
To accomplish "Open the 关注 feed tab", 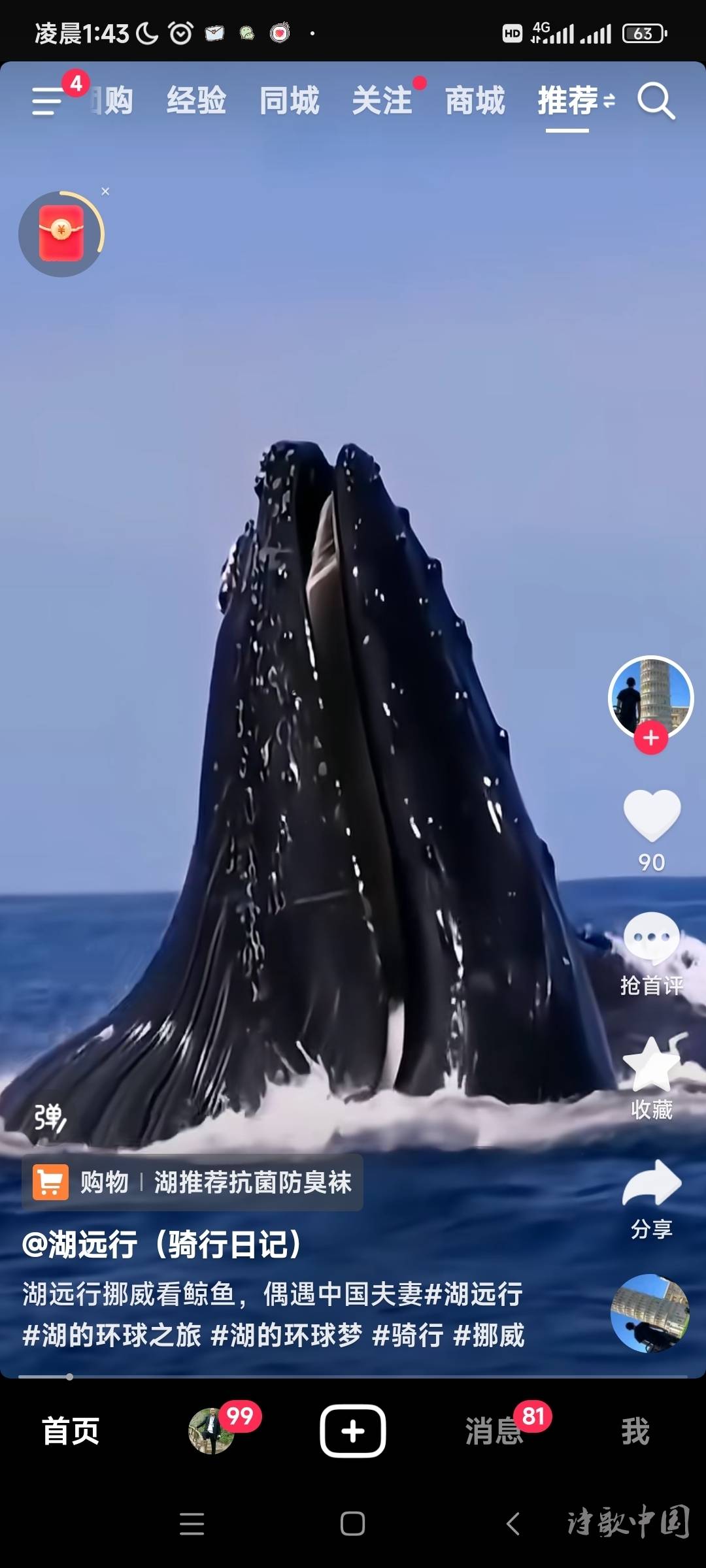I will tap(382, 101).
